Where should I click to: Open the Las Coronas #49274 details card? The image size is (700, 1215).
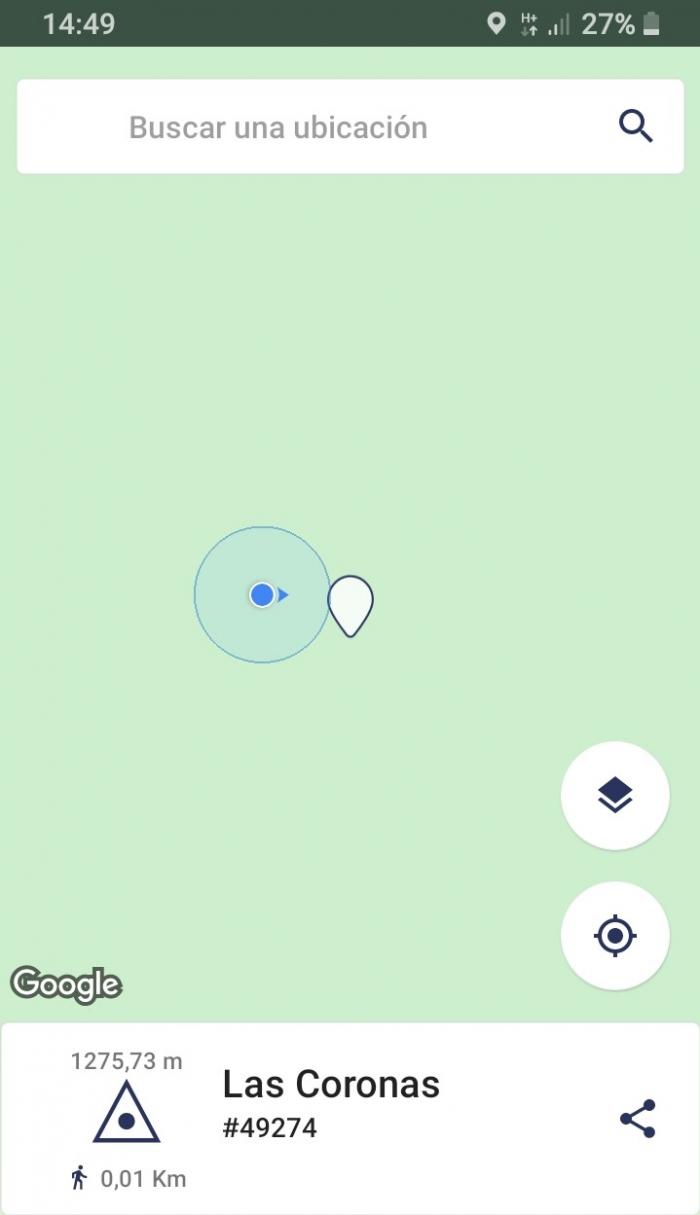[x=349, y=1118]
